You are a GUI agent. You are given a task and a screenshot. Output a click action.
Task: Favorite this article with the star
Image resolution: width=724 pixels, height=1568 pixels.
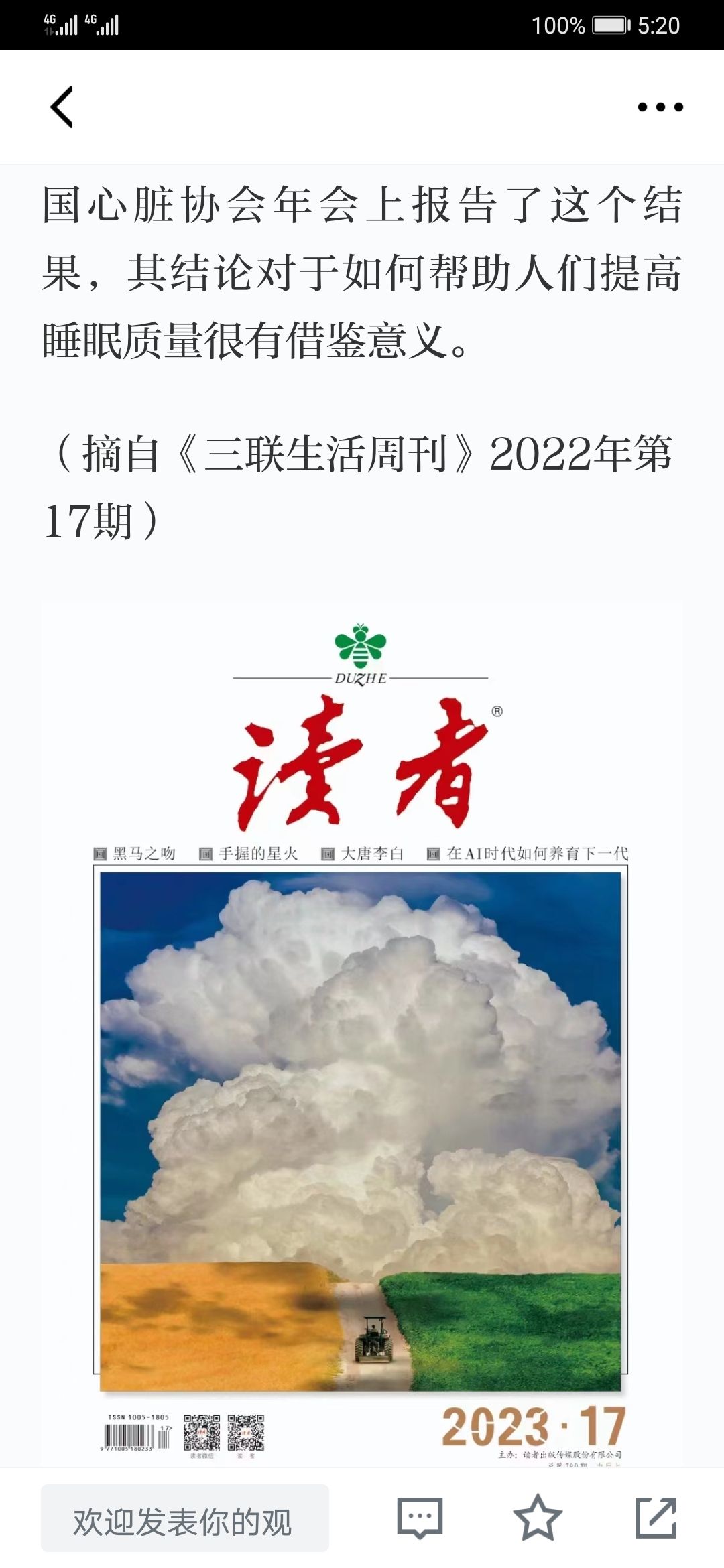(x=538, y=1518)
